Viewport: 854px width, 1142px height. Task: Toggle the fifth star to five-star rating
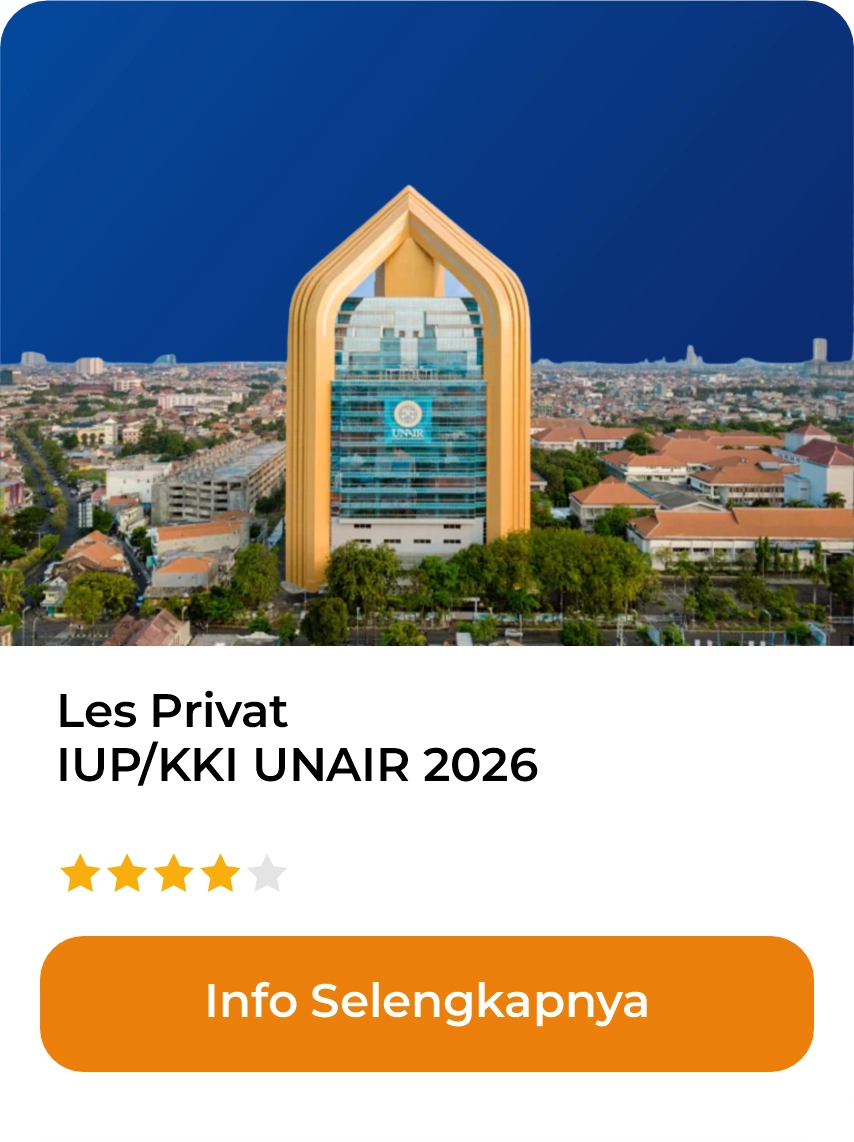point(266,872)
